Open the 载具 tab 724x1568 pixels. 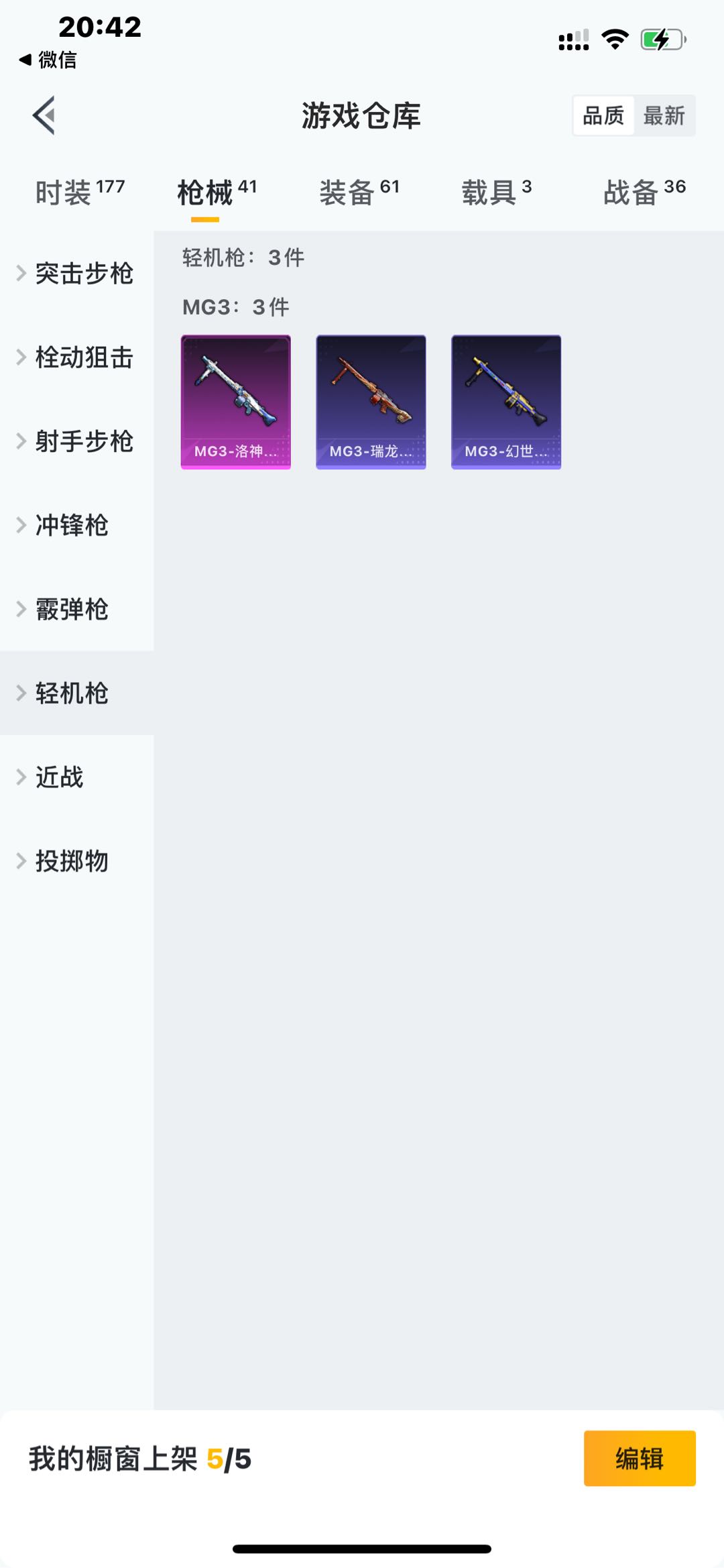497,192
